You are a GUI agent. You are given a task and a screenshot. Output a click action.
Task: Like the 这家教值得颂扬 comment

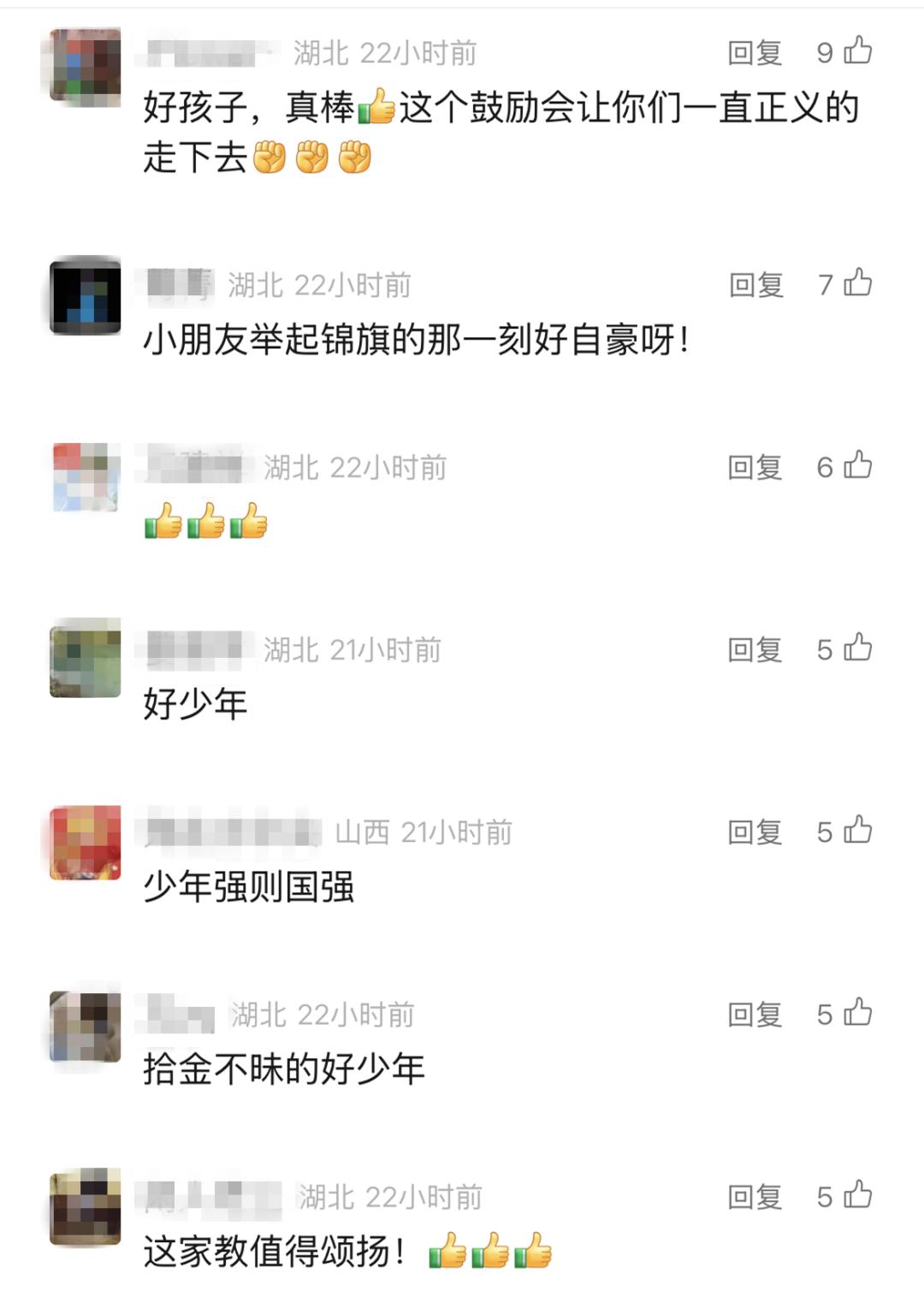coord(857,1195)
